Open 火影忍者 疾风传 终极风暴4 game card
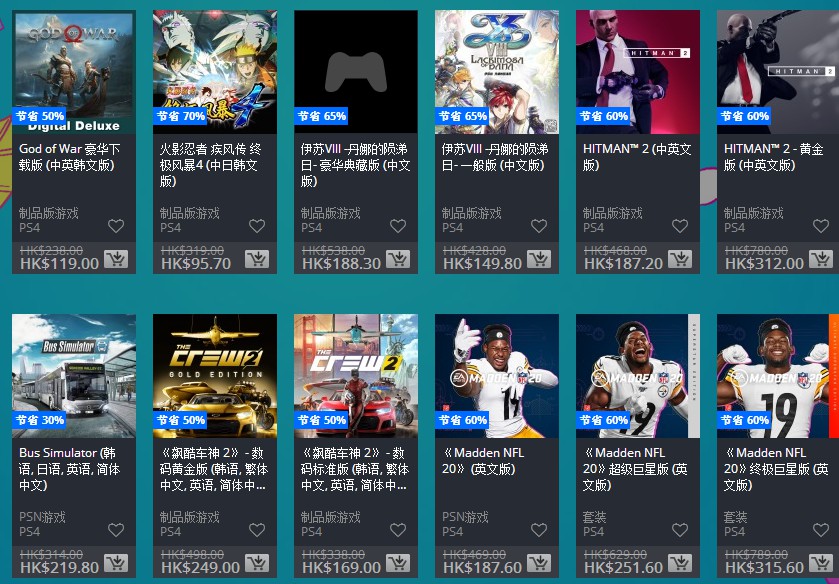The image size is (839, 584). (214, 72)
